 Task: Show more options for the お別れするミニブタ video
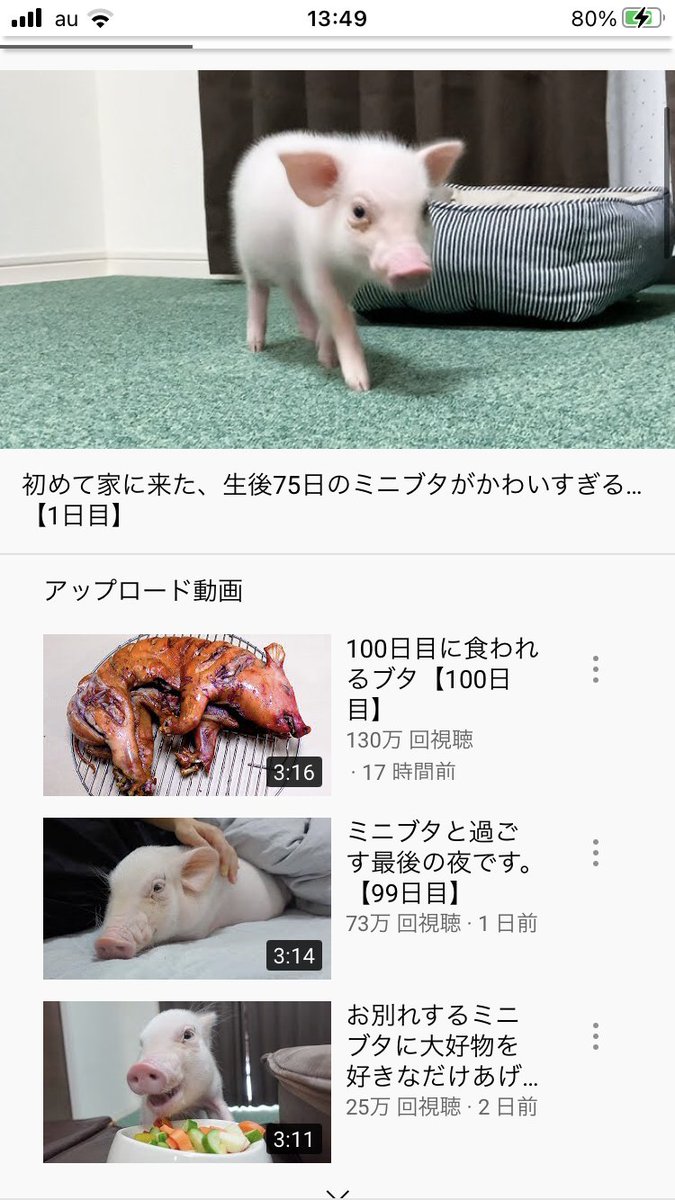click(595, 1036)
